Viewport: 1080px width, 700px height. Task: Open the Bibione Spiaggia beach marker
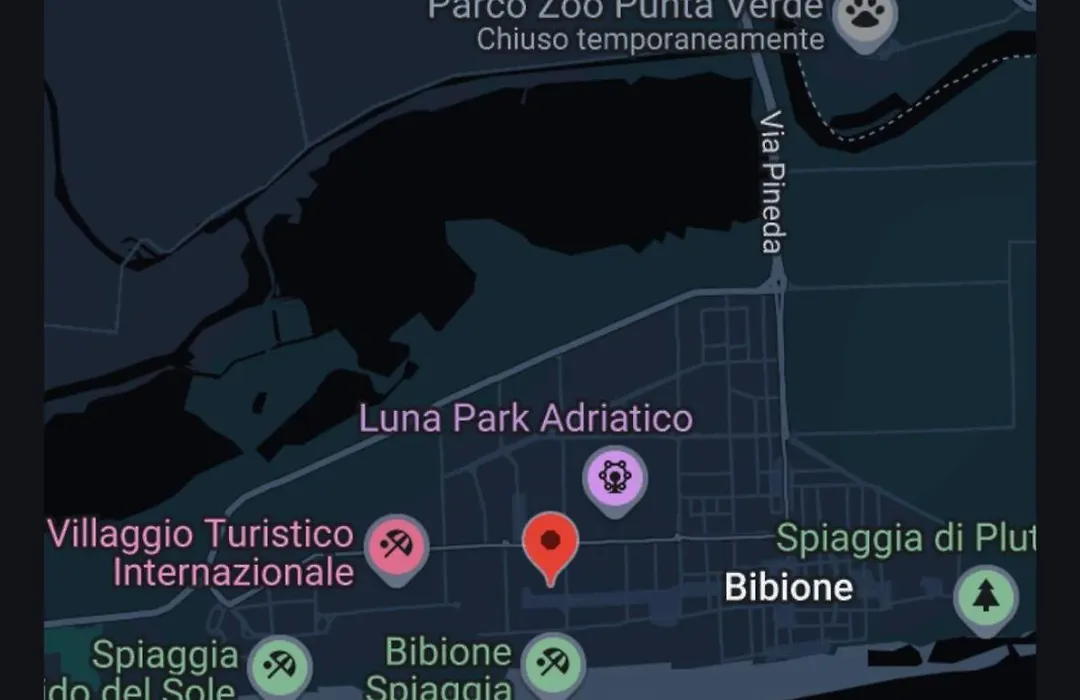click(553, 663)
